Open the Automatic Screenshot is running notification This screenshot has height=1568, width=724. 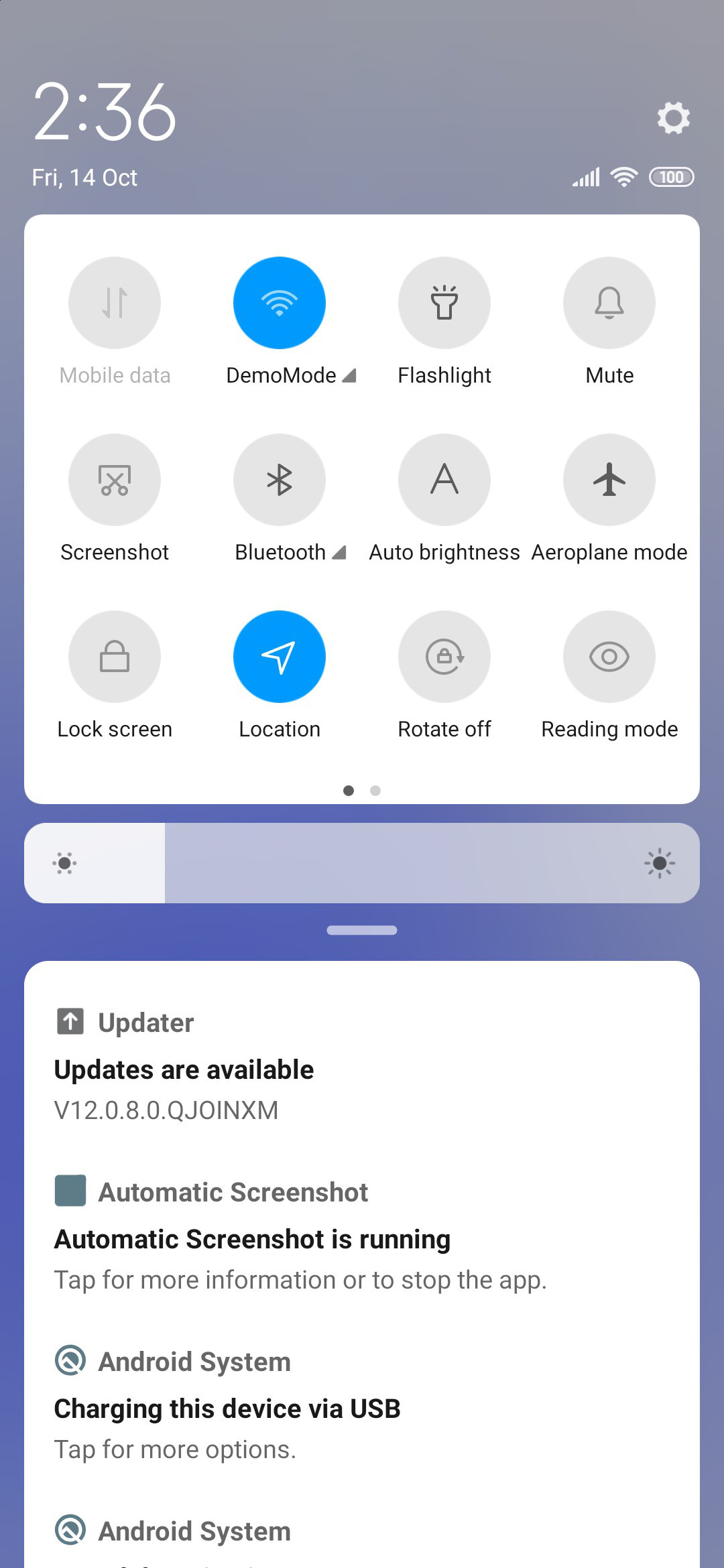point(362,1235)
